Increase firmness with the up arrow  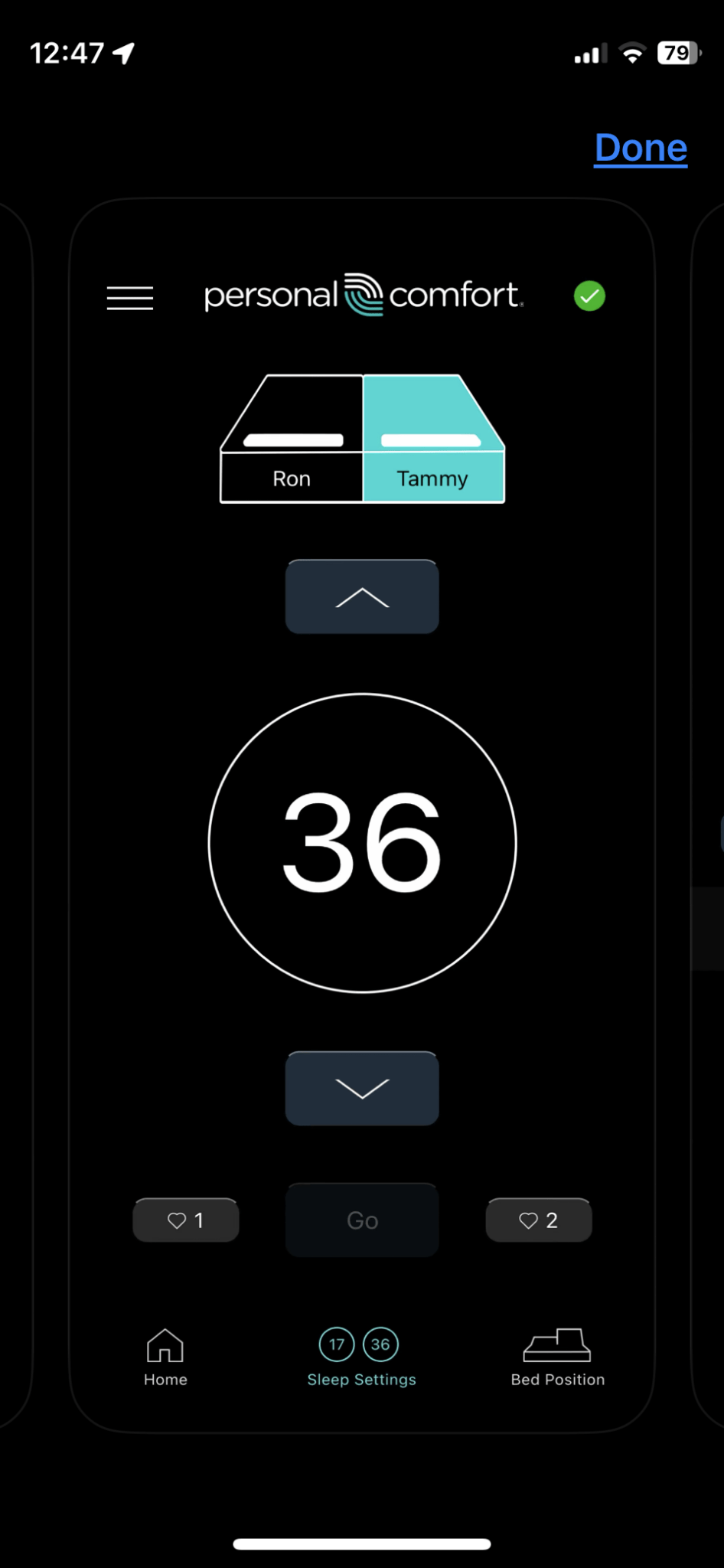pyautogui.click(x=362, y=596)
